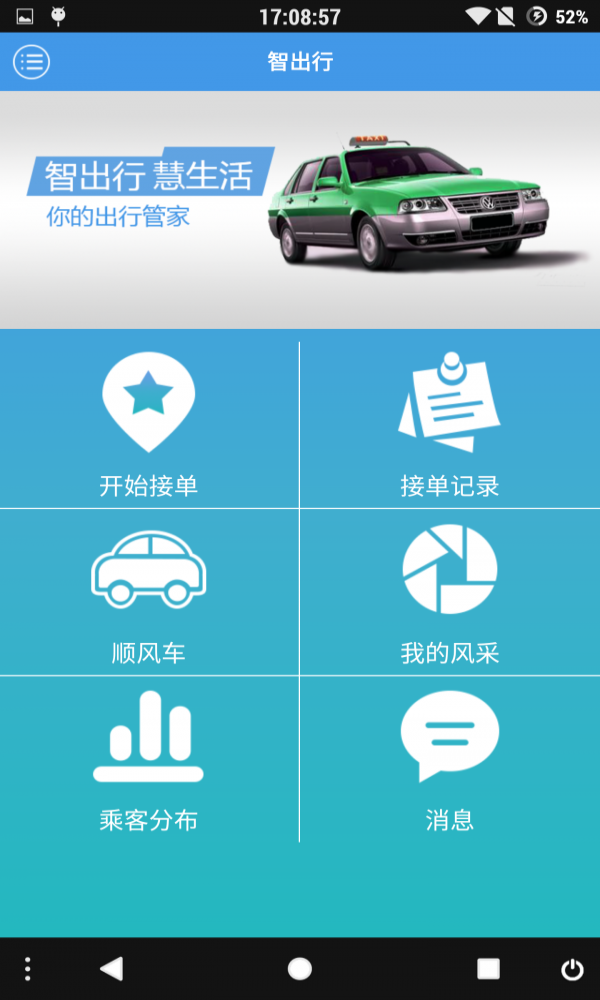Open 消息 messages

449,760
